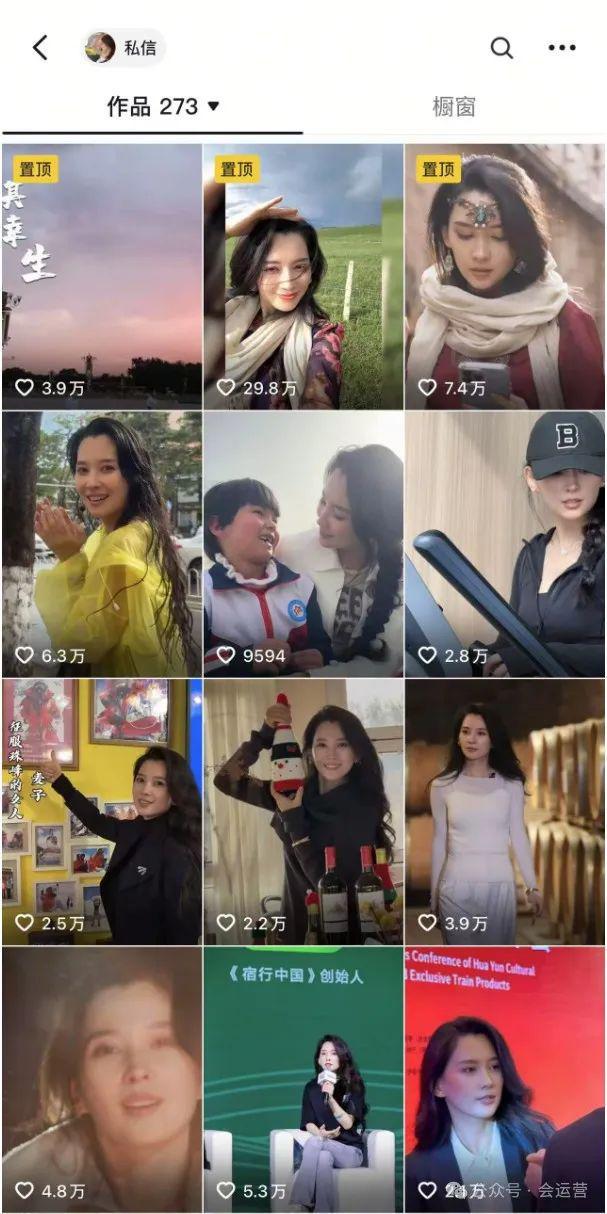607x1214 pixels.
Task: Open the pinned video with 7.4万 likes
Action: click(505, 277)
